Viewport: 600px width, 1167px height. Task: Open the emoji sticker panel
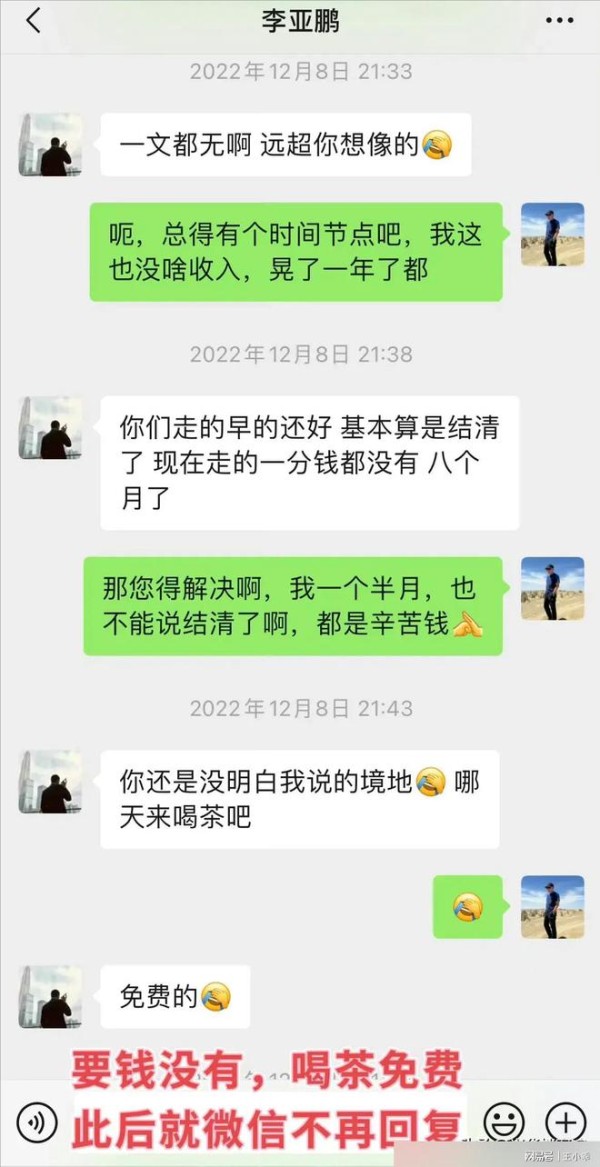click(x=504, y=1123)
